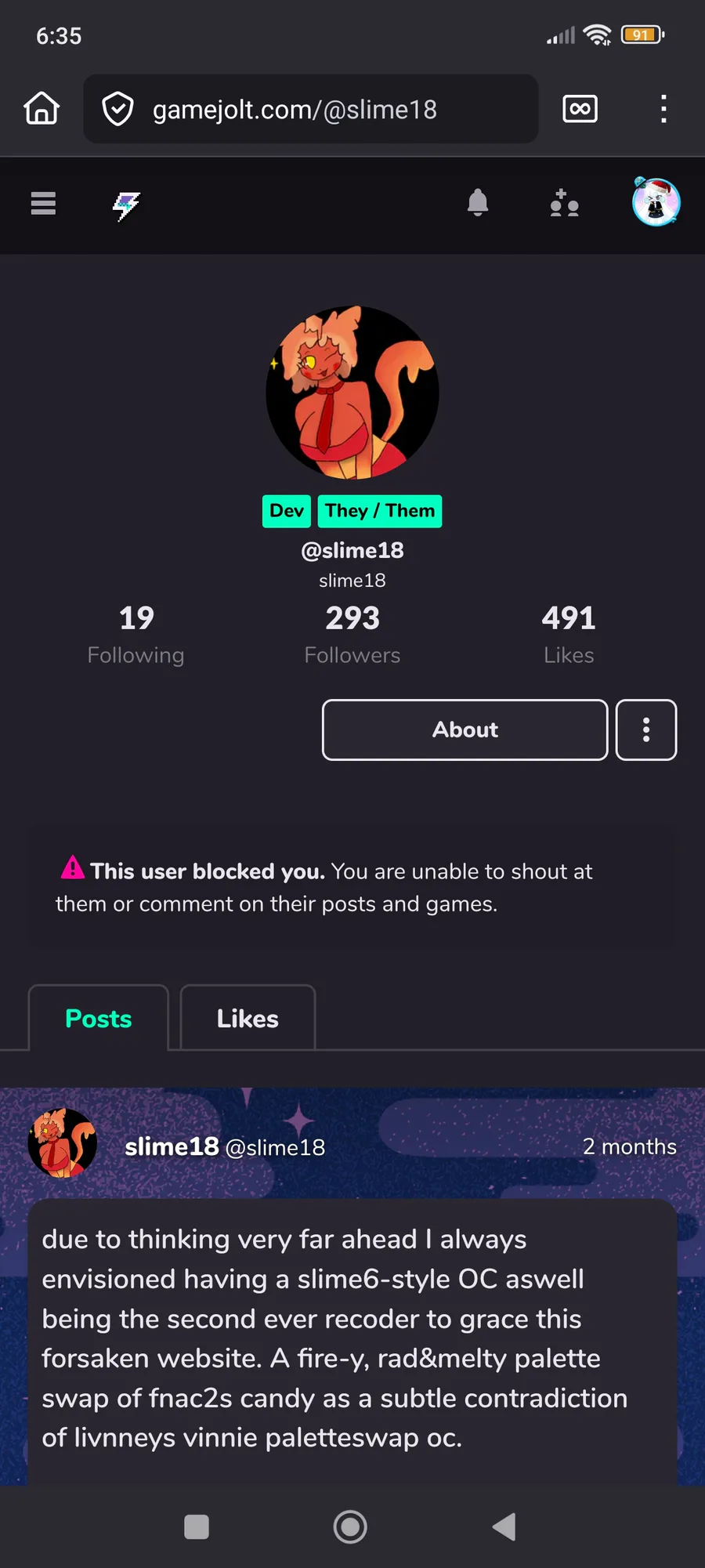The image size is (705, 1568).
Task: Open the Game Jolt hamburger menu
Action: pos(43,204)
